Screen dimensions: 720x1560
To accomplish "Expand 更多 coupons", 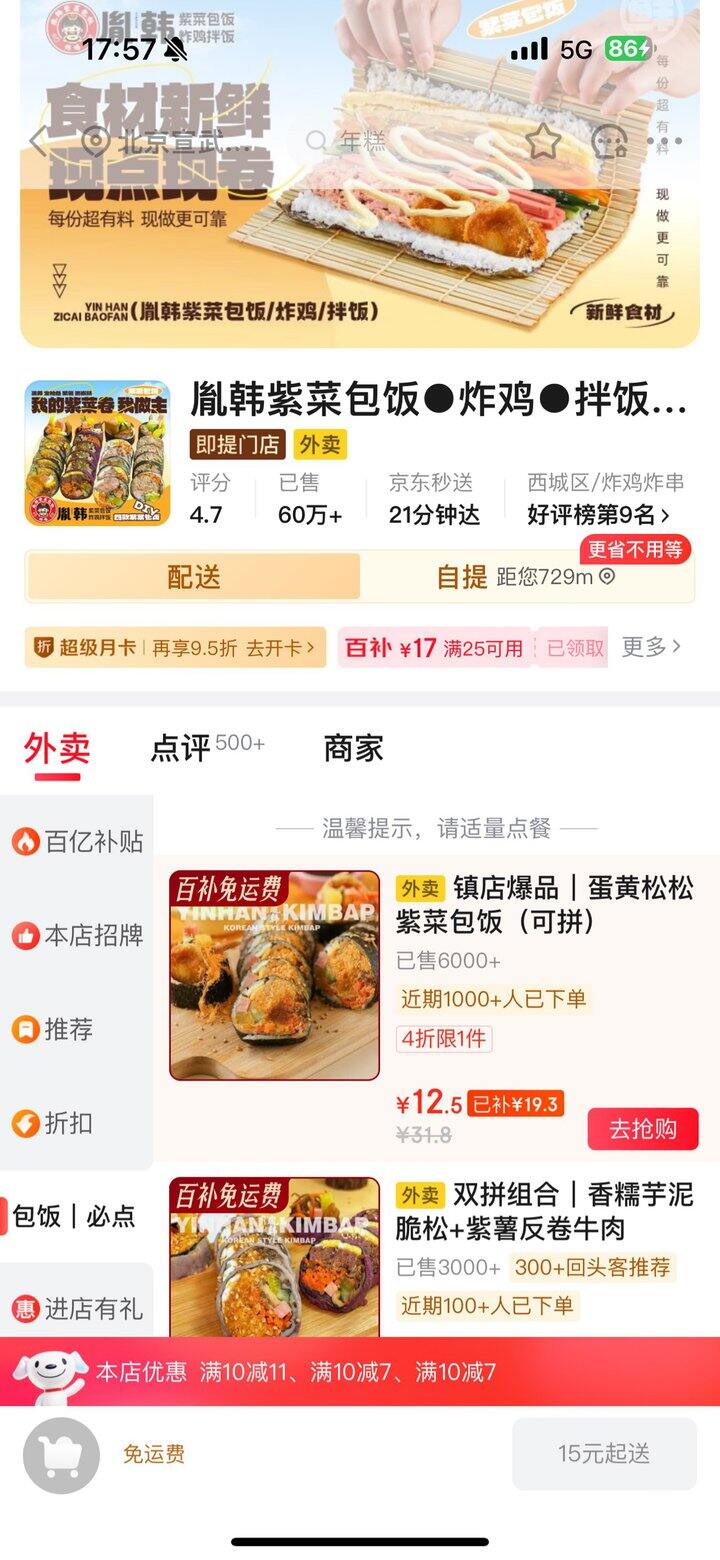I will click(x=651, y=647).
